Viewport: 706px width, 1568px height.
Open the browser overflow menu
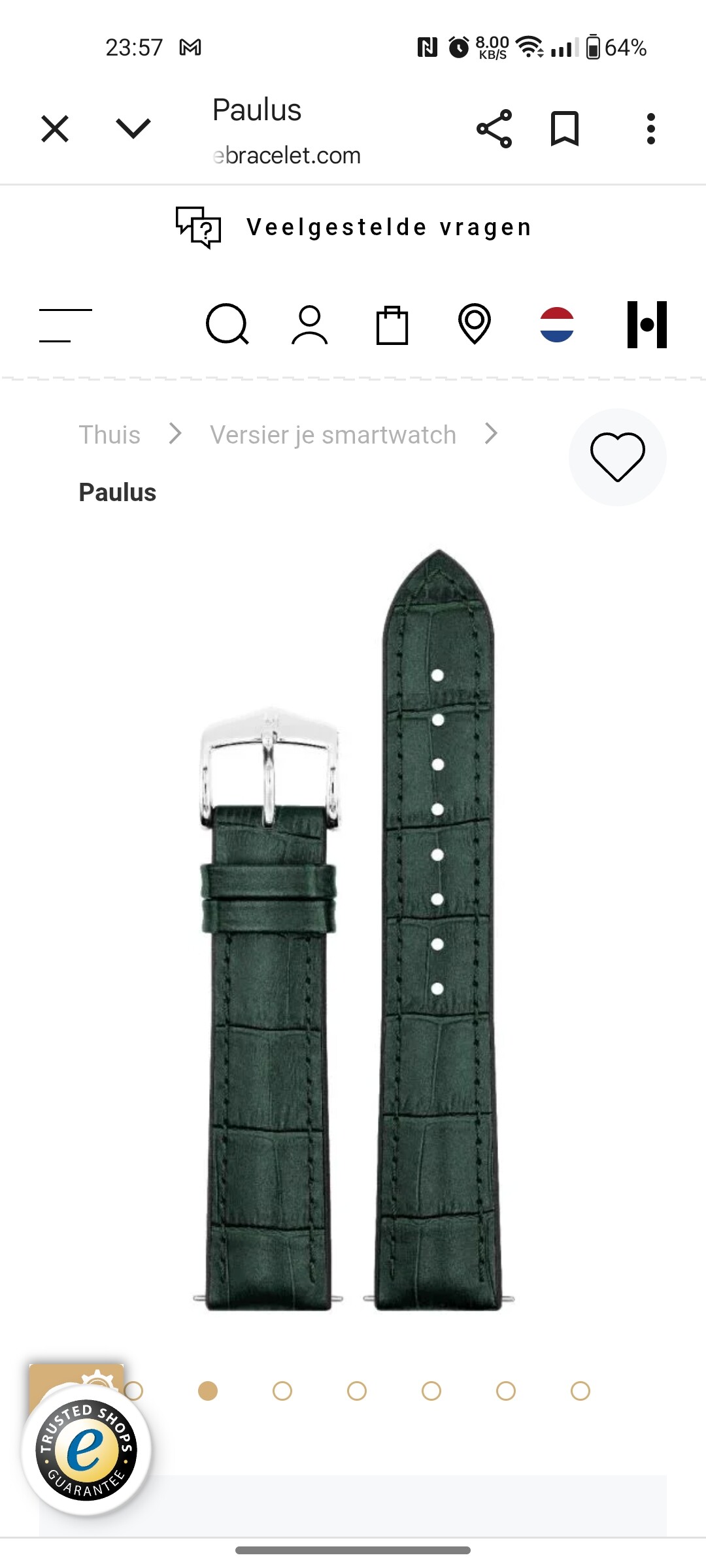point(650,129)
